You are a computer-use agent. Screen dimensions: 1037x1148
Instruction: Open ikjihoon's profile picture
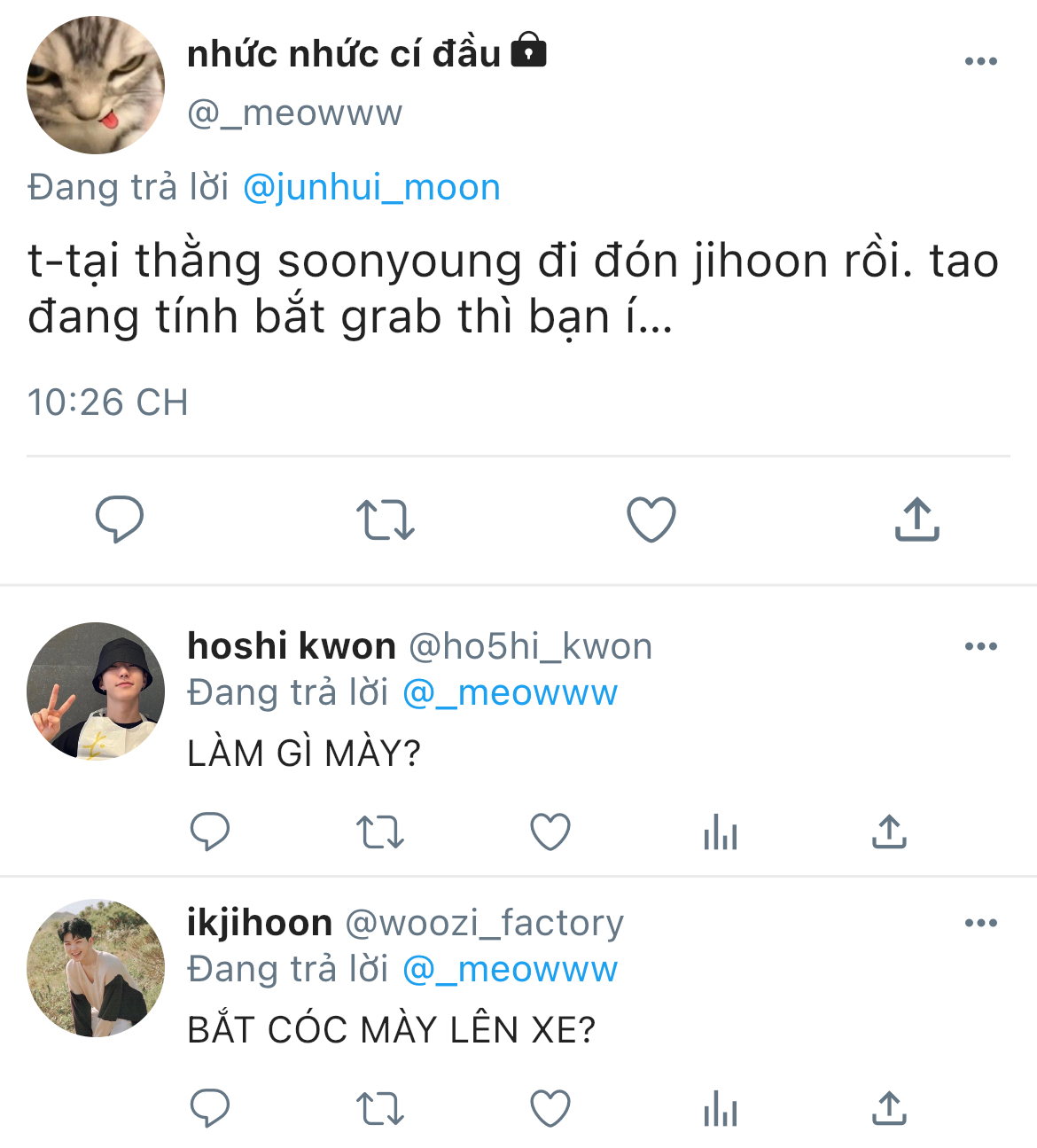(96, 968)
